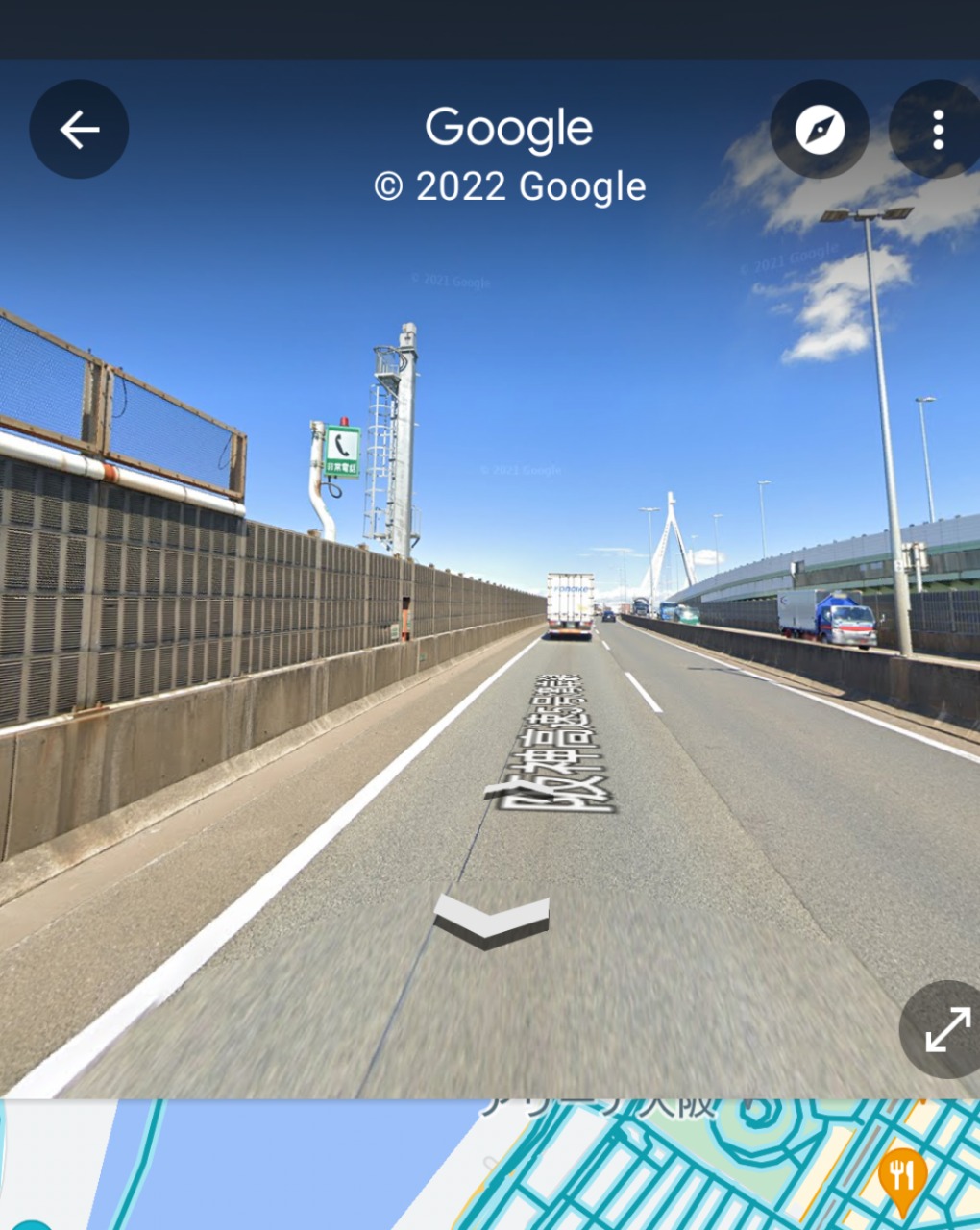980x1230 pixels.
Task: Open the three-dot overflow menu
Action: coord(937,130)
